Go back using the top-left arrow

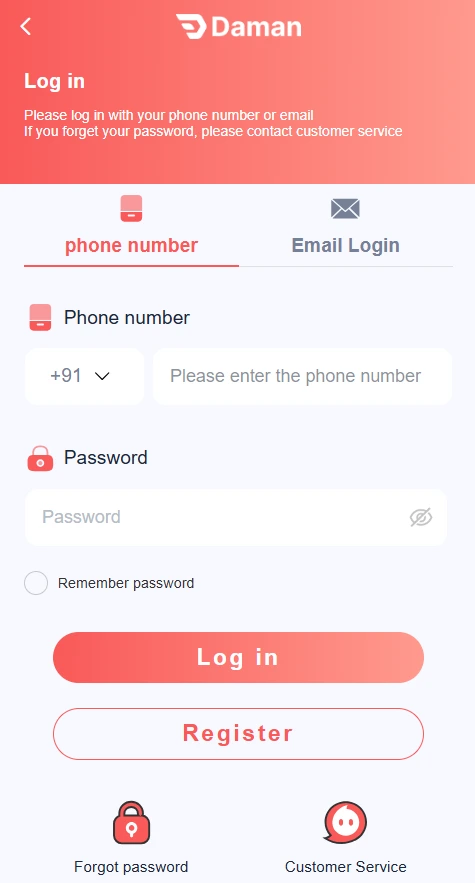coord(25,26)
